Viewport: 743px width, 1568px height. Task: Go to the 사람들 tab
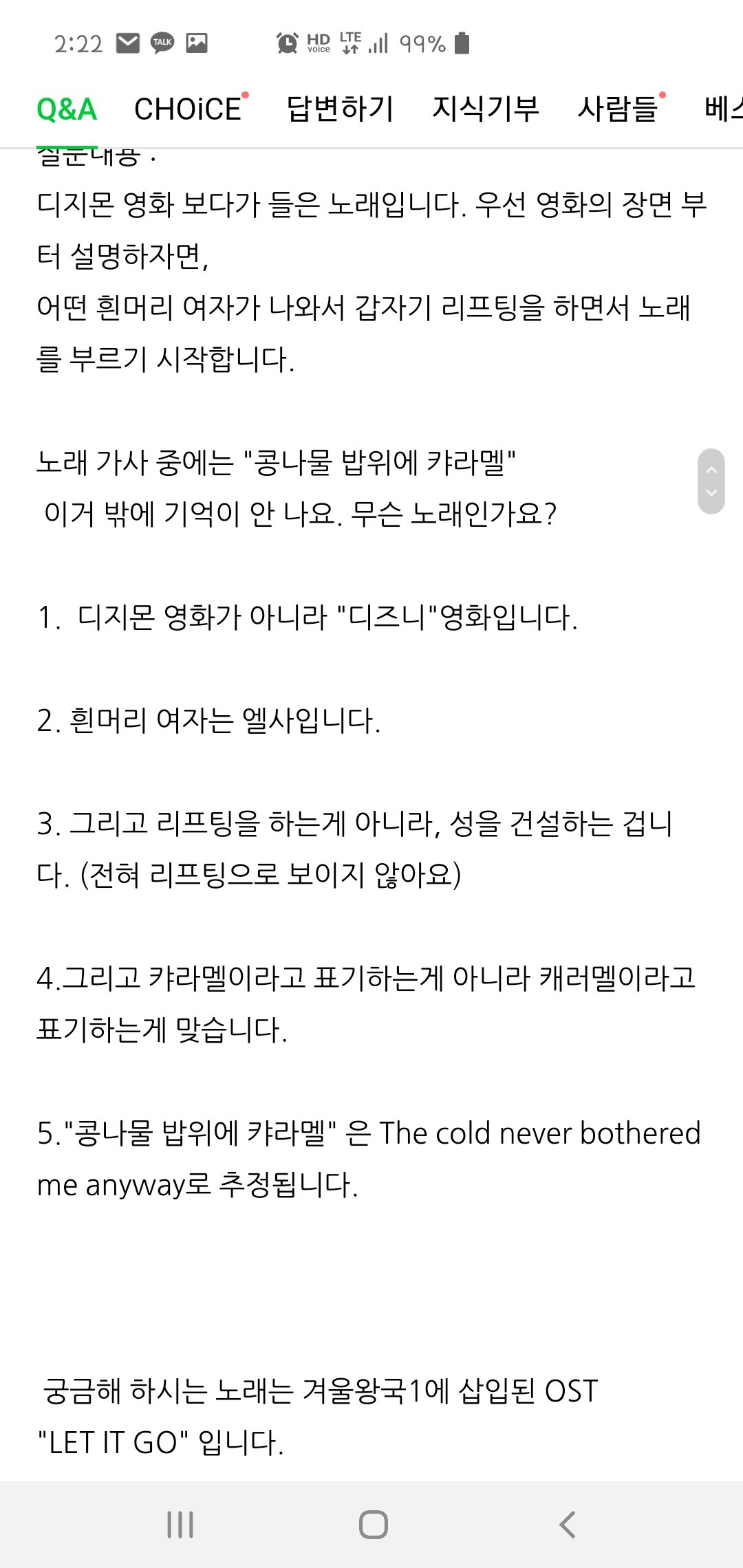pyautogui.click(x=618, y=109)
